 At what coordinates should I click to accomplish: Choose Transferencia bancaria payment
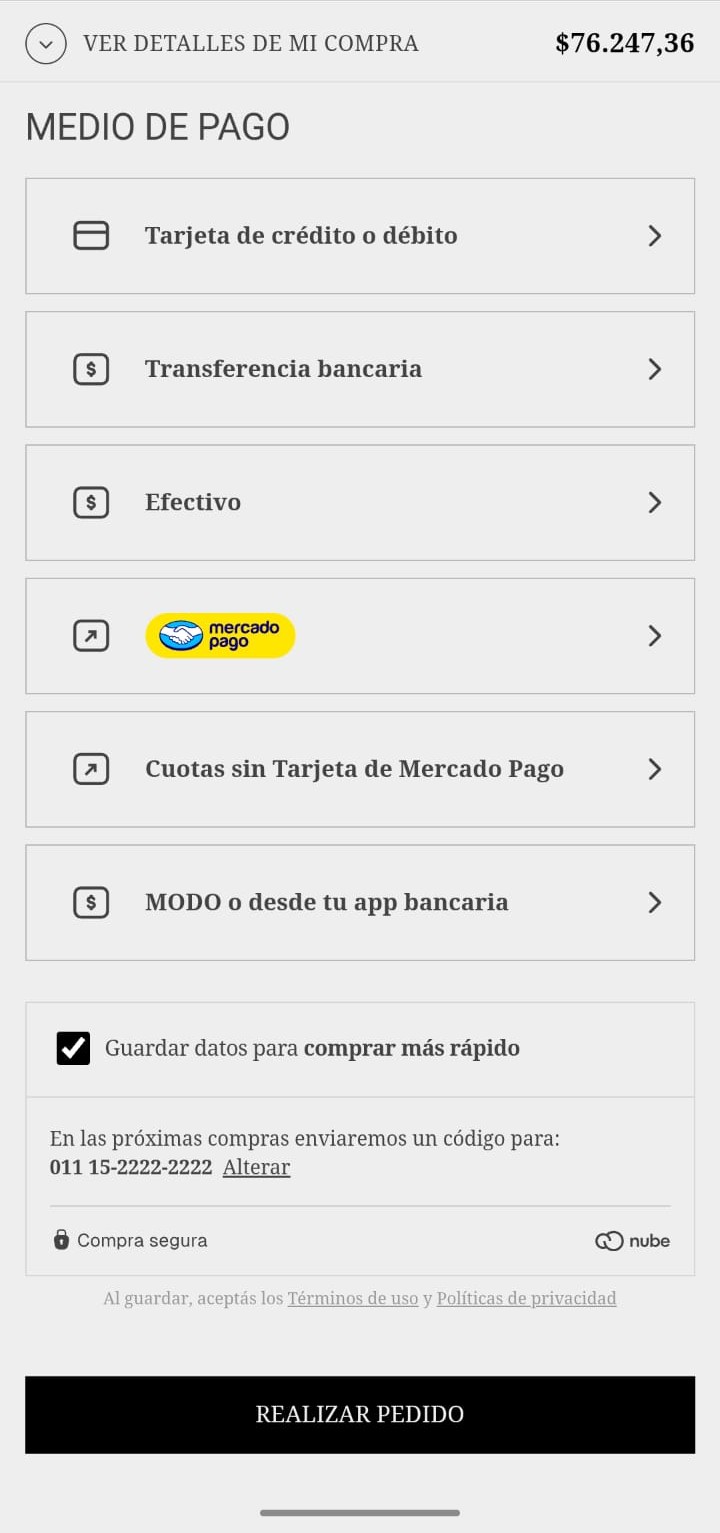(360, 369)
